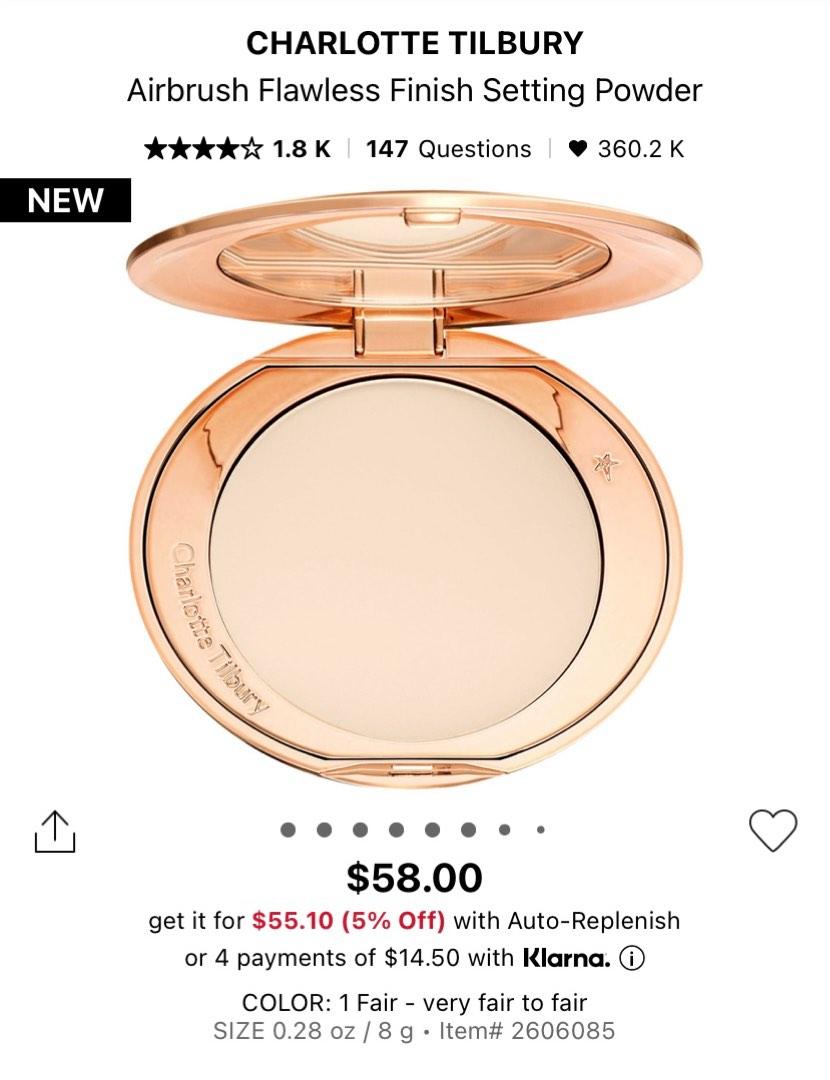830x1080 pixels.
Task: View the 147 Questions section
Action: [448, 149]
